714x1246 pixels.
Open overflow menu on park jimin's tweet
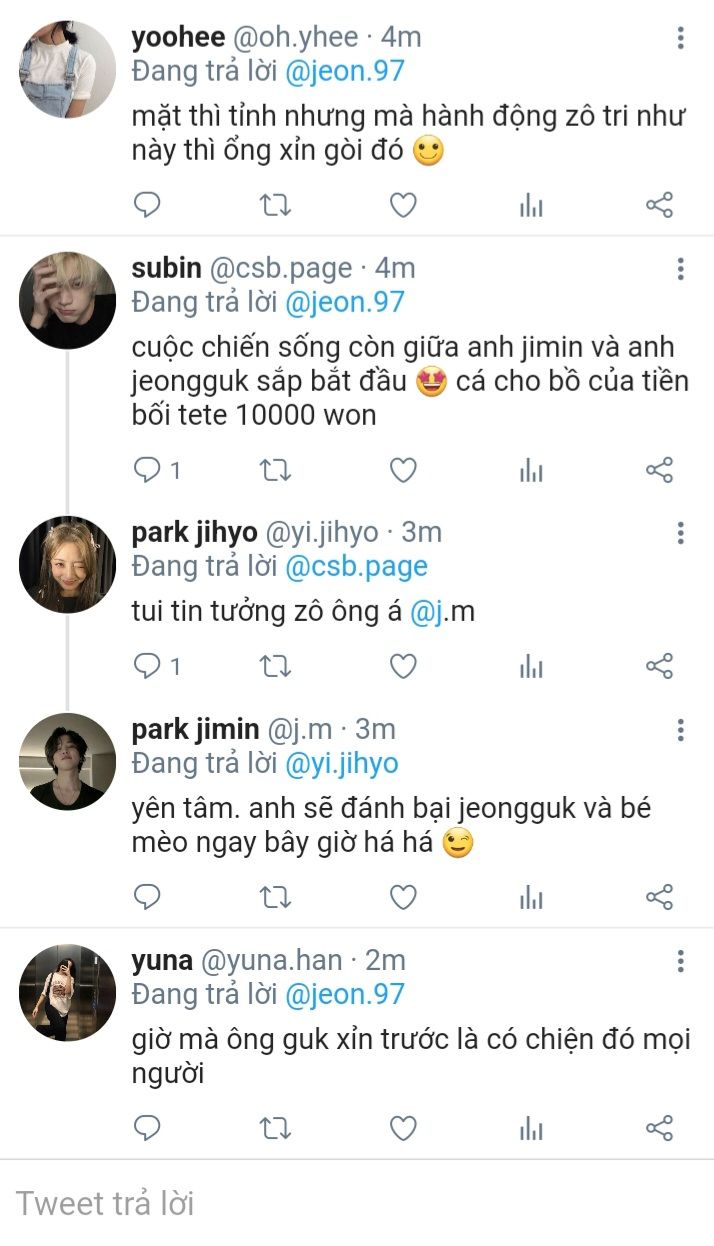click(681, 730)
